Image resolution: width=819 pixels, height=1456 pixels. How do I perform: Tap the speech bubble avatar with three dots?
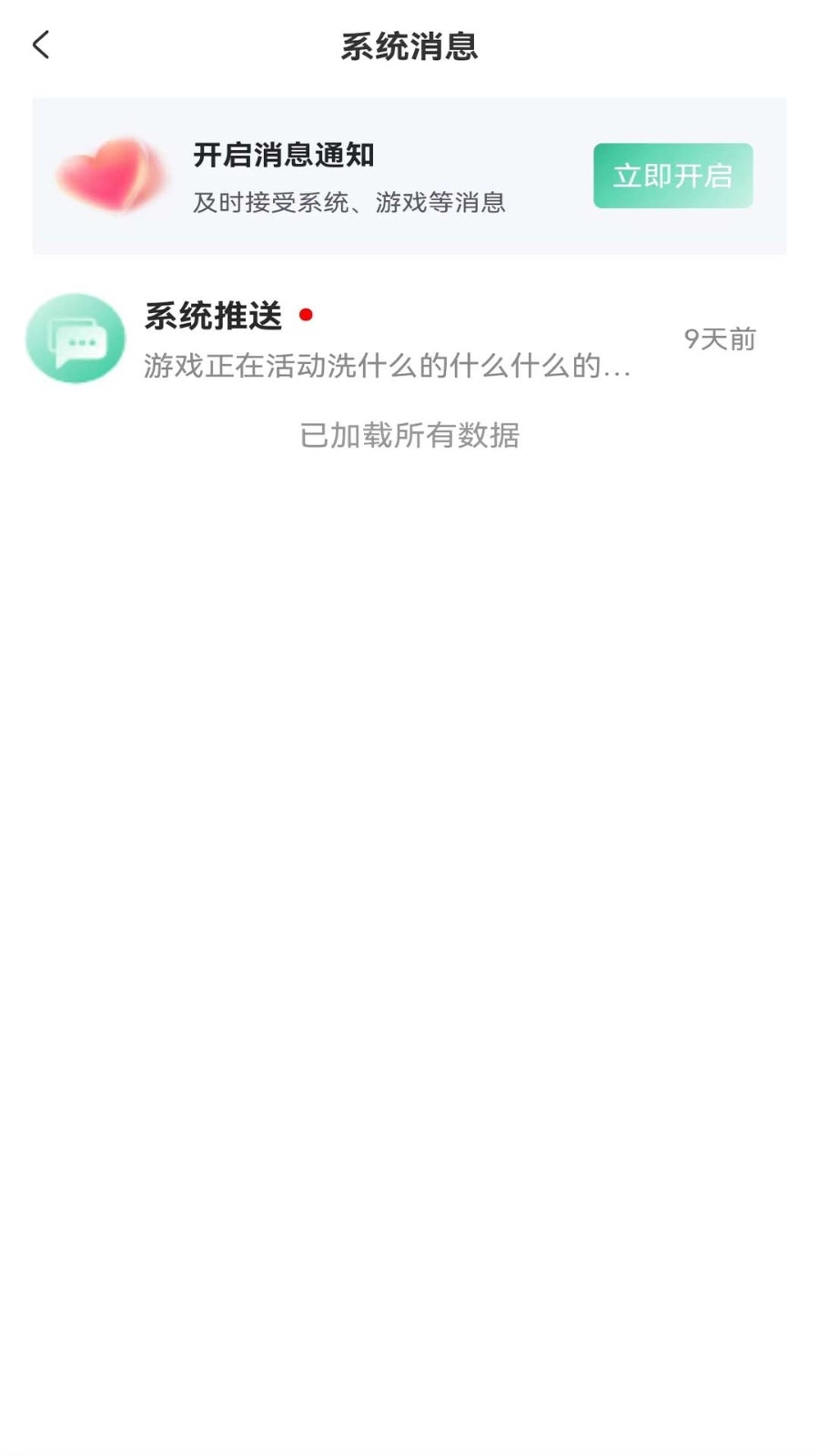coord(76,339)
